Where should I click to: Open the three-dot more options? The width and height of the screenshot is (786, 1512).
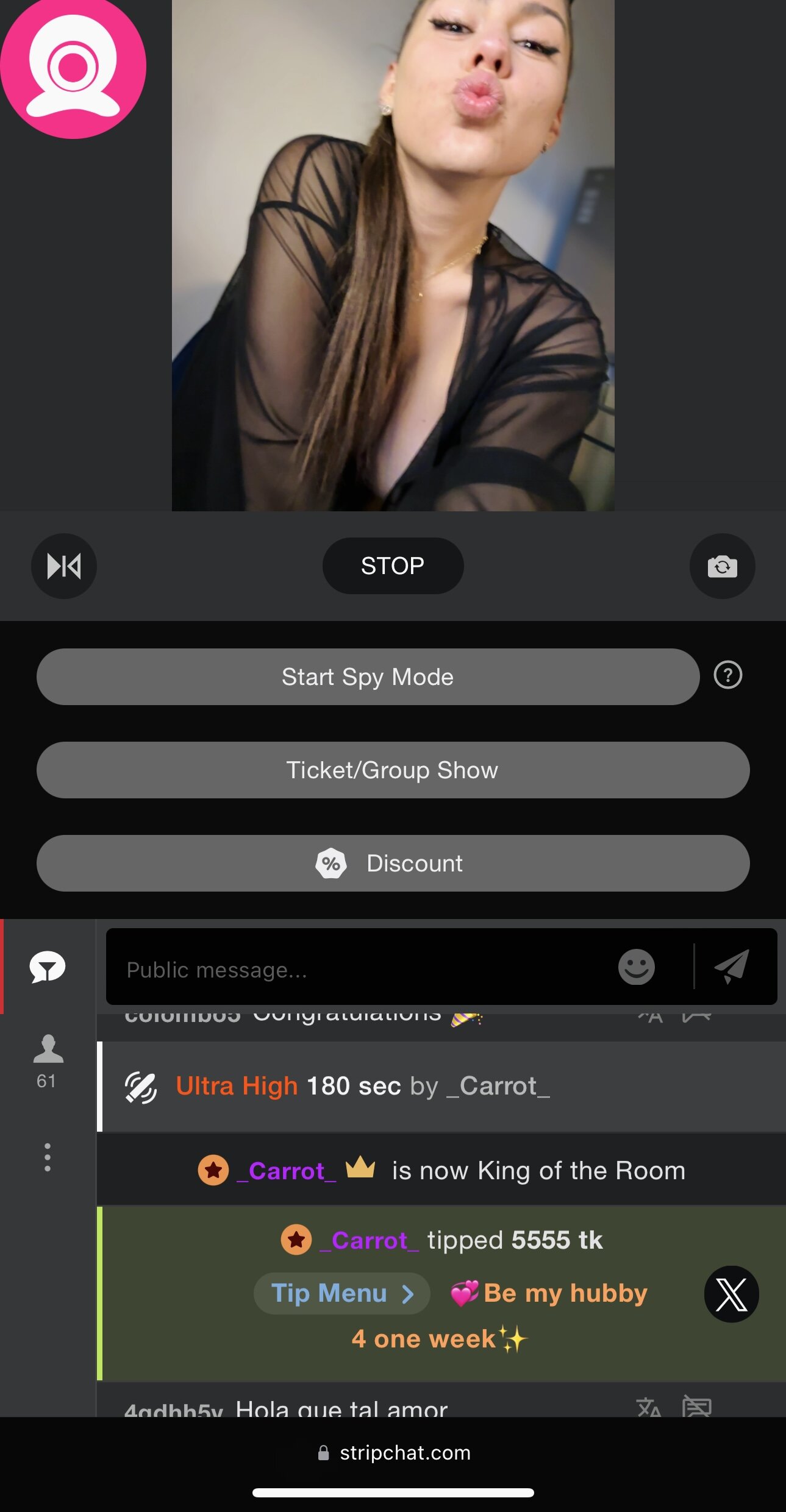tap(48, 1157)
